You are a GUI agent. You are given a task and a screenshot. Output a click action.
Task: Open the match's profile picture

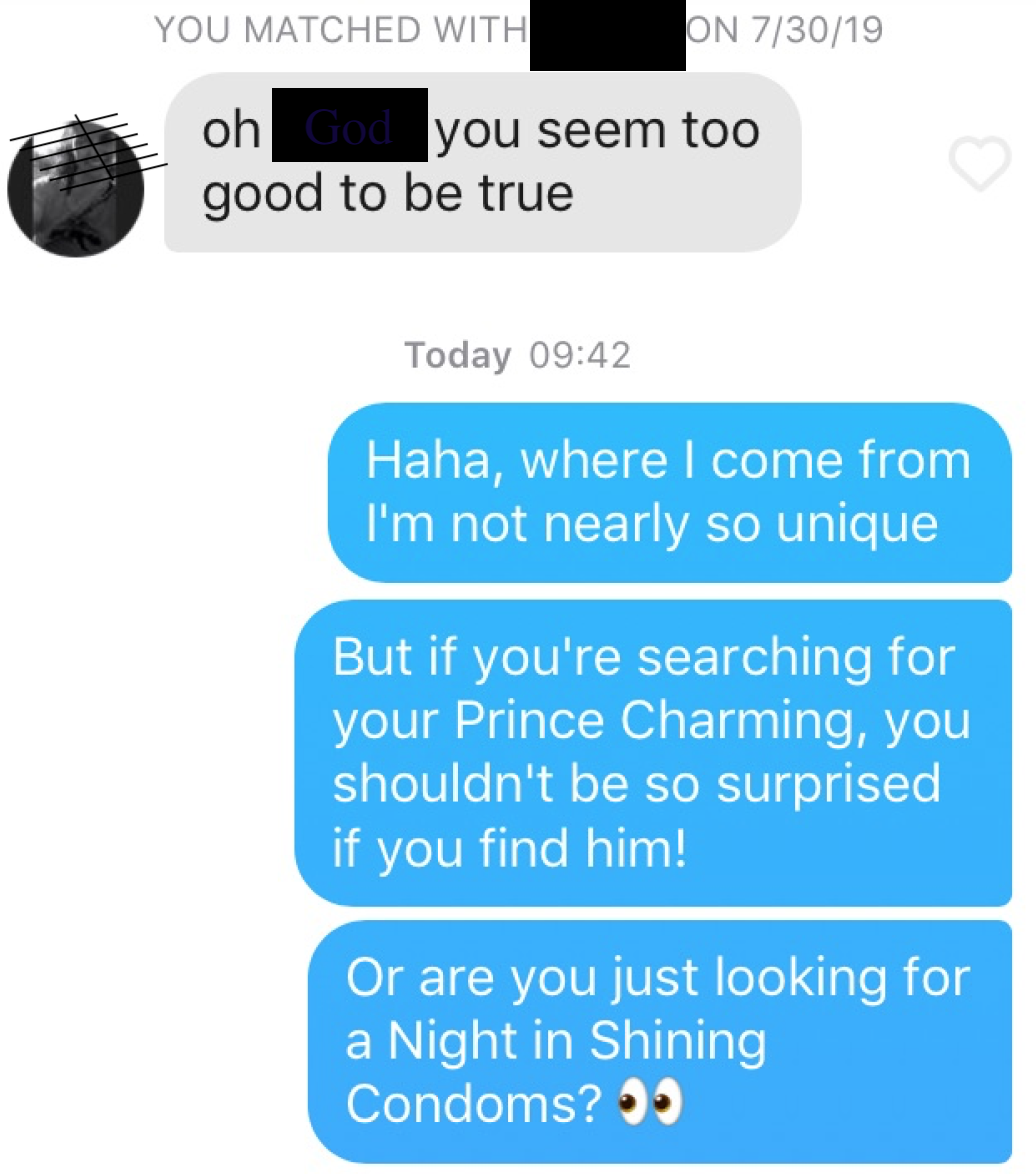[76, 187]
